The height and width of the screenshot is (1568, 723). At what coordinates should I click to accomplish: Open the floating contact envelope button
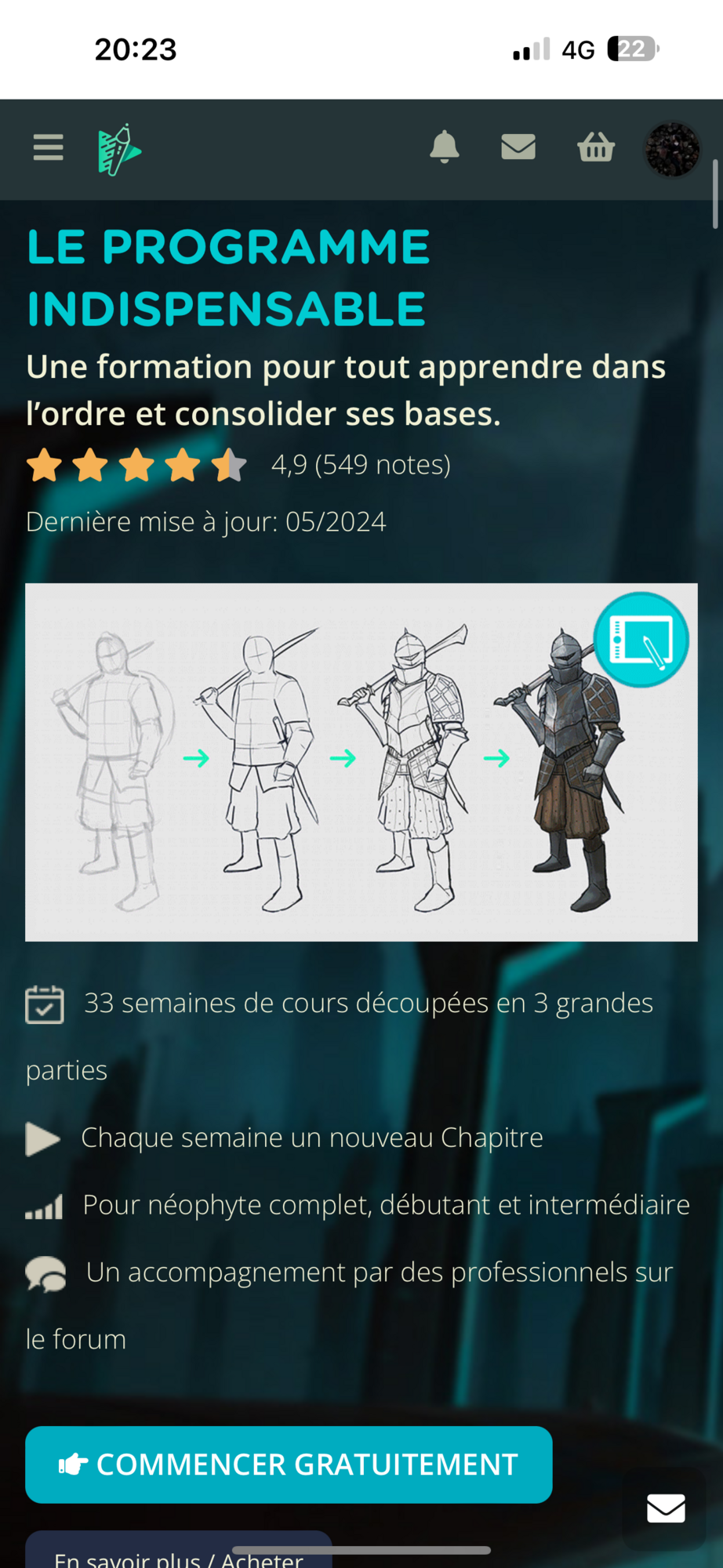[666, 1508]
